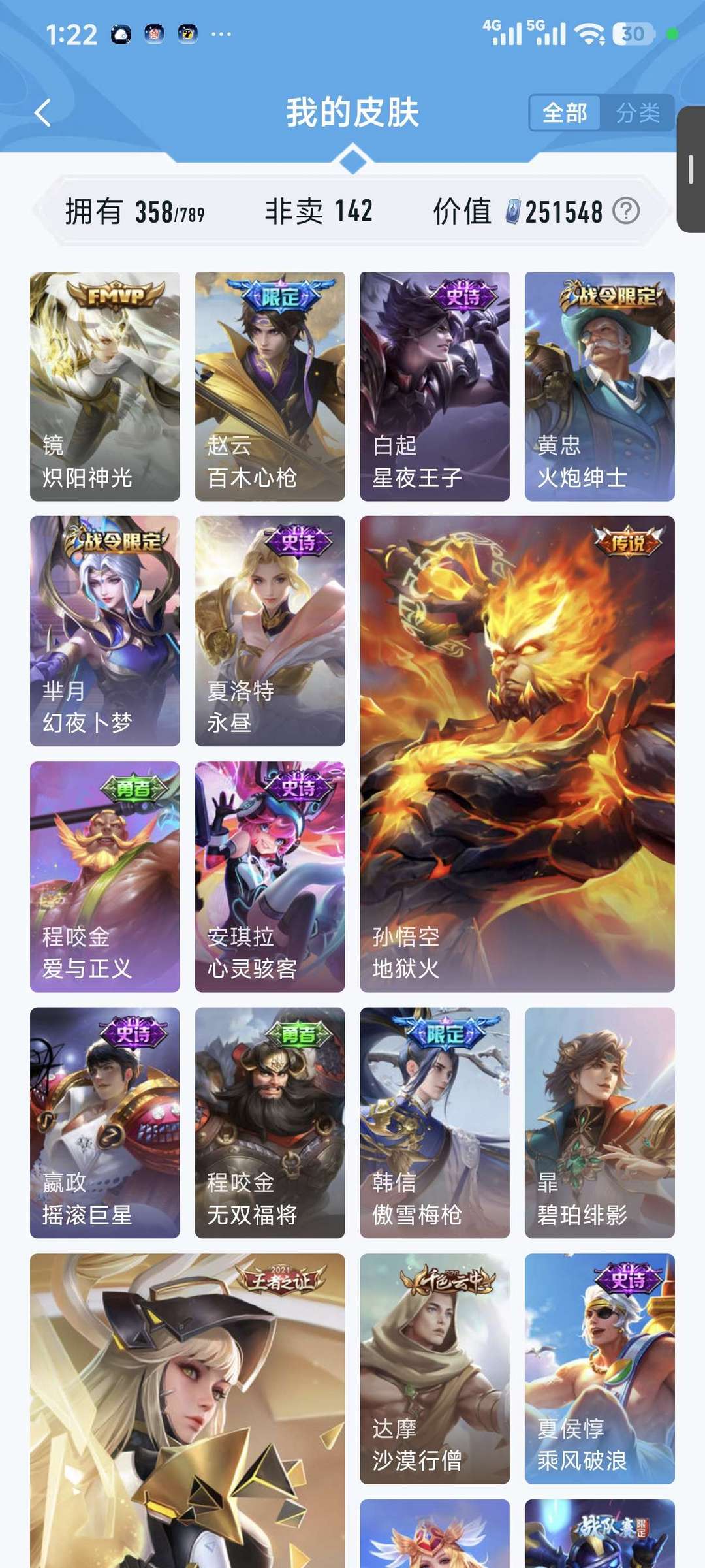Viewport: 705px width, 1568px height.
Task: View the 羿 碧珀绯影 skin
Action: 600,1123
